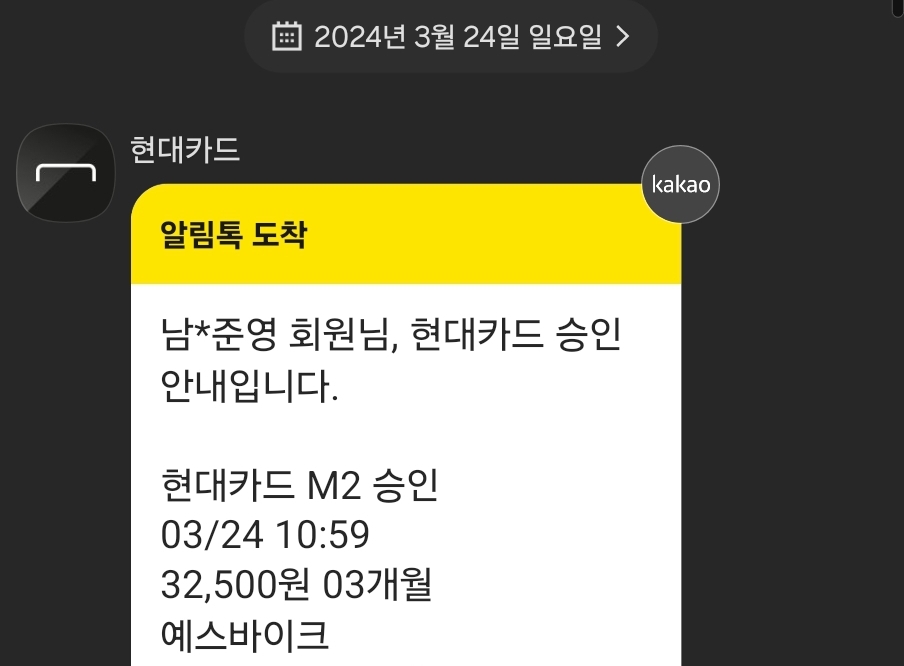Open the date picker for 2024년 3월 24일
The image size is (904, 666).
tap(451, 37)
